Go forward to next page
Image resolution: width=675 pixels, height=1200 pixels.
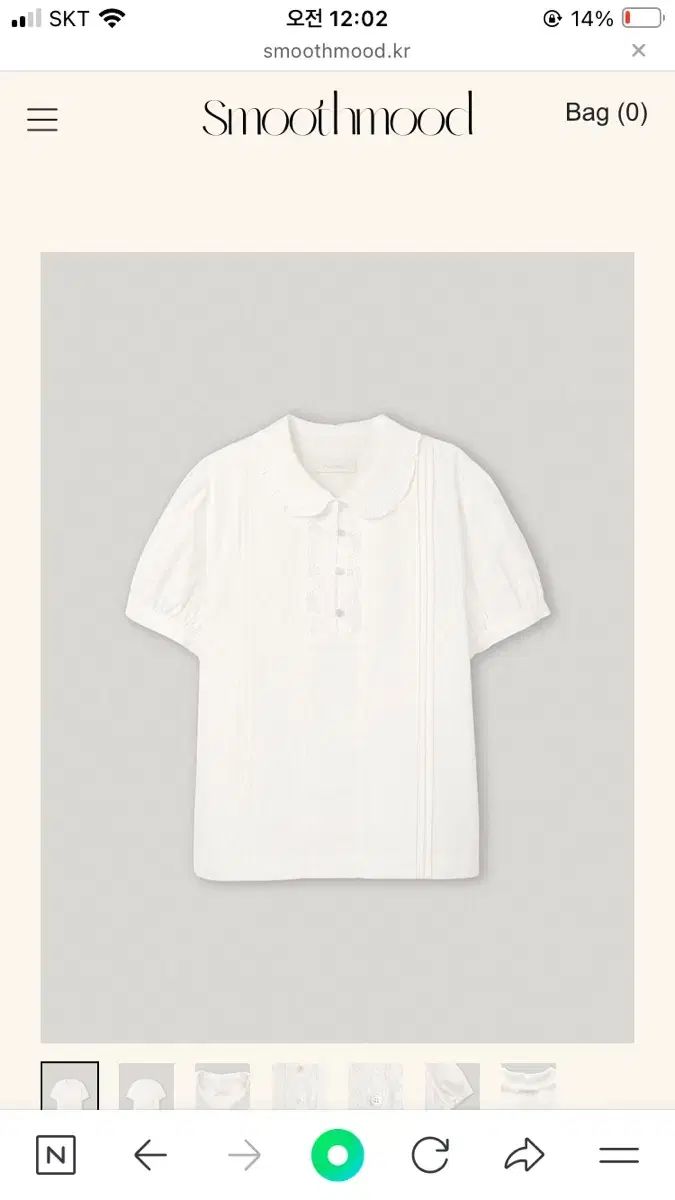(x=244, y=1156)
